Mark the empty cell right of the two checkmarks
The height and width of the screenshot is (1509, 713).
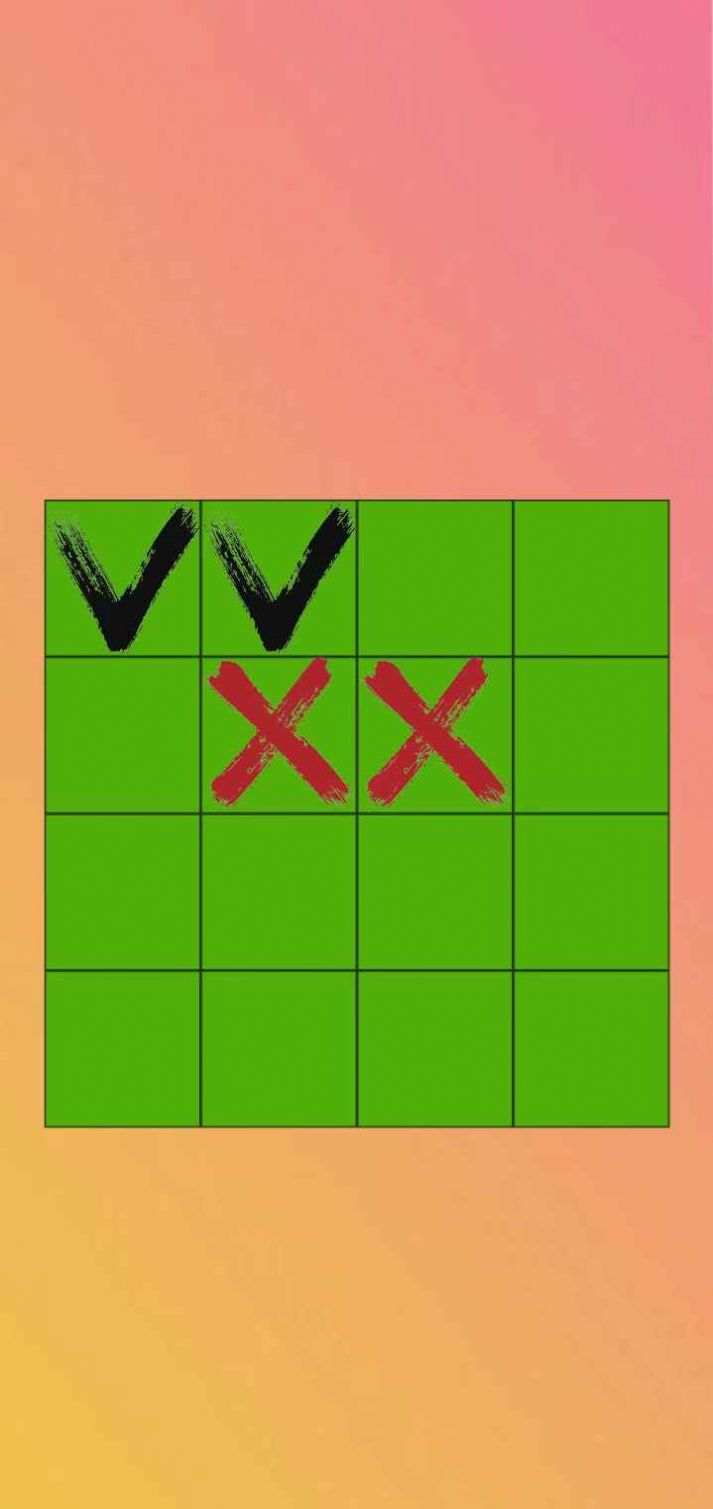(x=435, y=578)
